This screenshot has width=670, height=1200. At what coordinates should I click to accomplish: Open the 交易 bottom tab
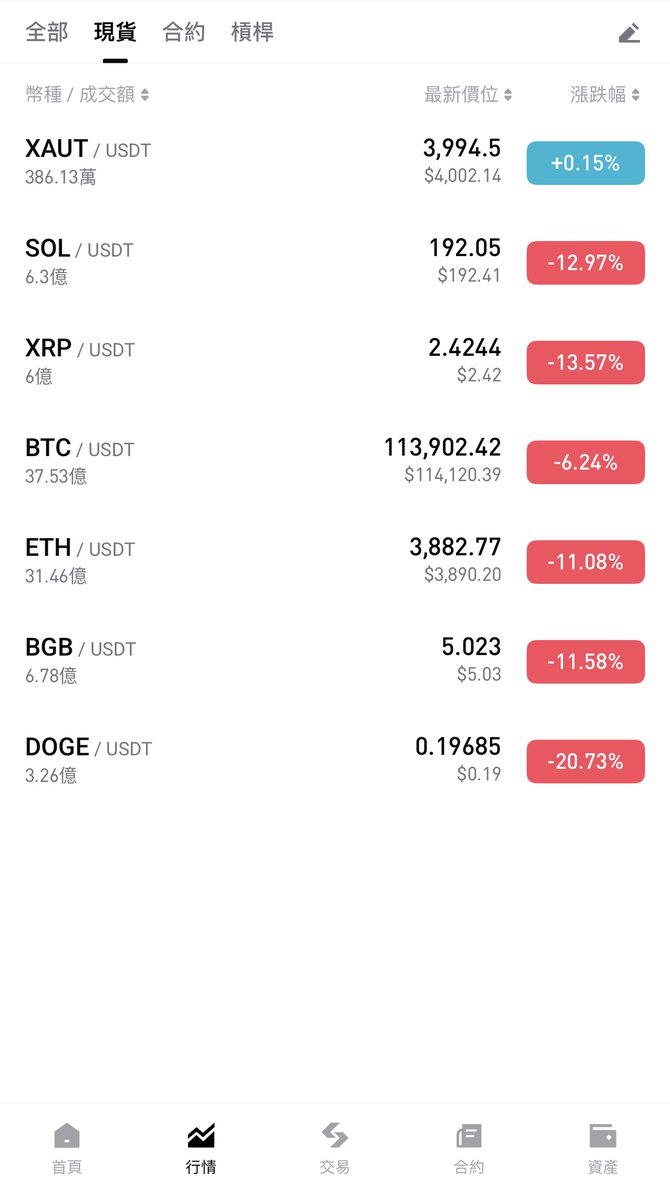coord(335,1148)
